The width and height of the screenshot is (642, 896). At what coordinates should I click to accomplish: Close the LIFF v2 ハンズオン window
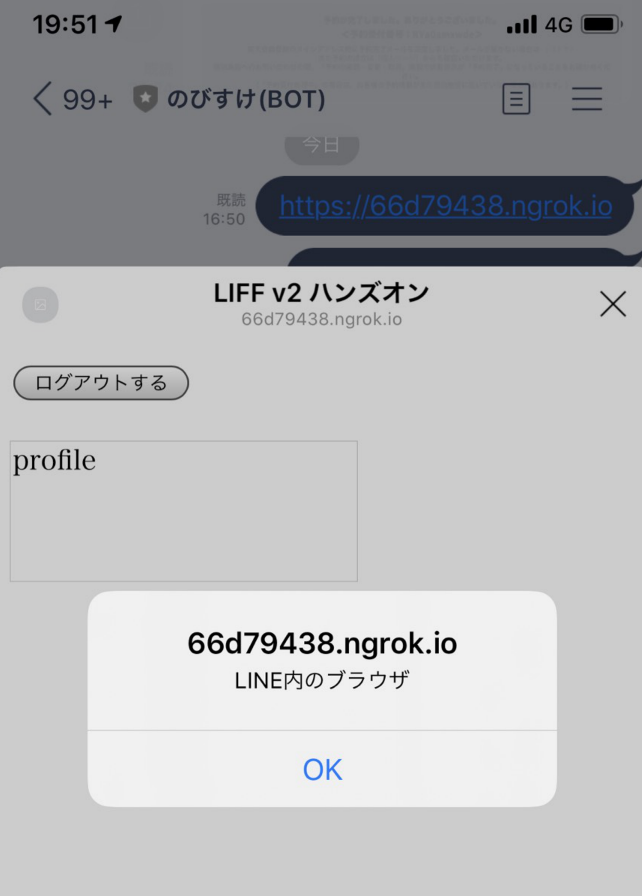[612, 305]
